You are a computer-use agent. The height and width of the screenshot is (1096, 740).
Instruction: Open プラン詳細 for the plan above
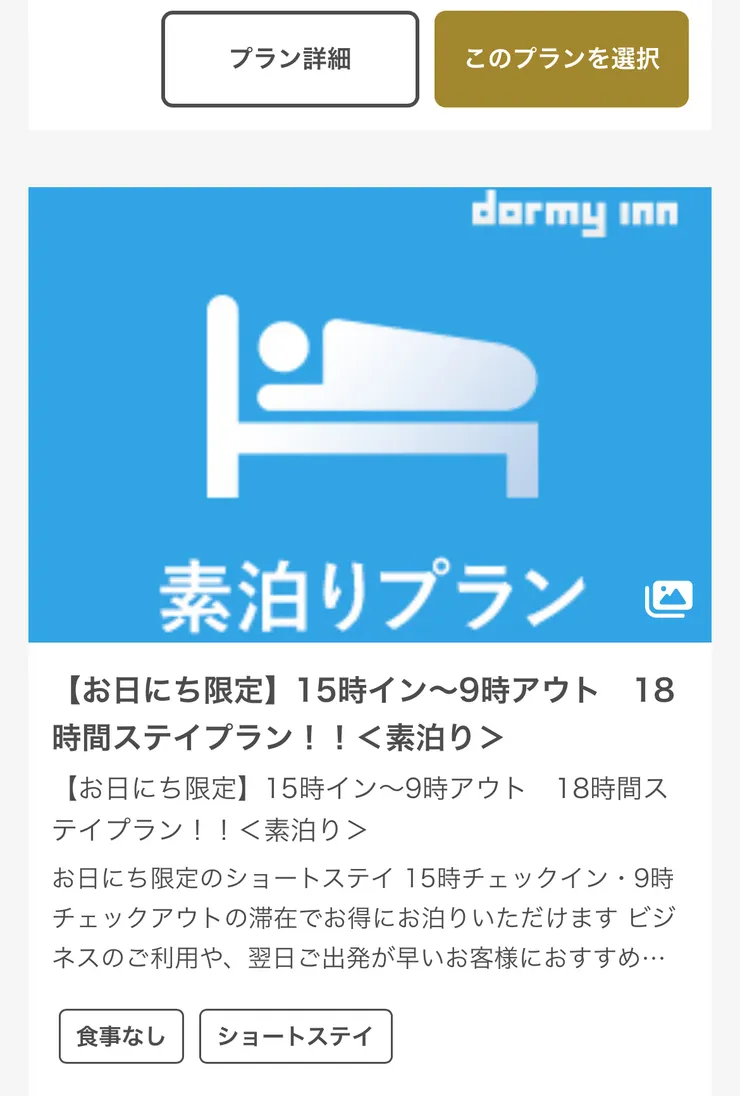(290, 59)
